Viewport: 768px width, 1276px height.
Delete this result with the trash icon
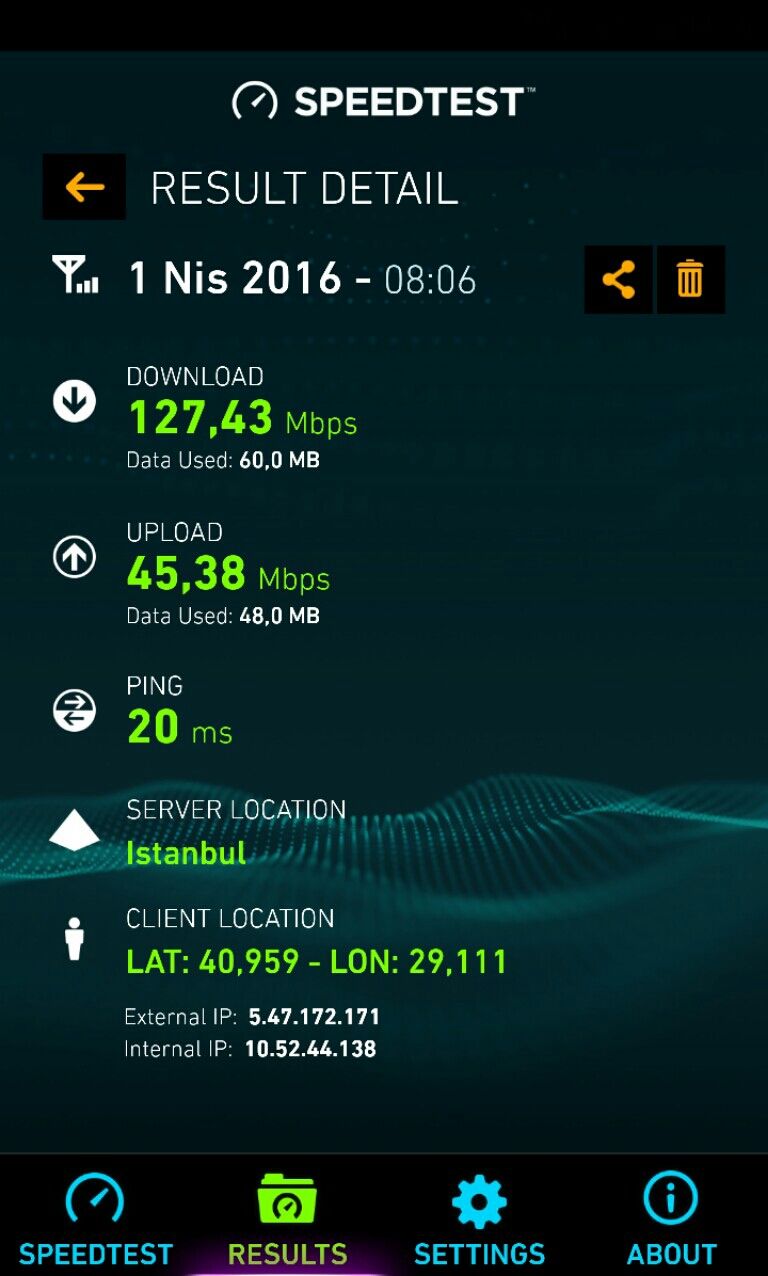690,280
